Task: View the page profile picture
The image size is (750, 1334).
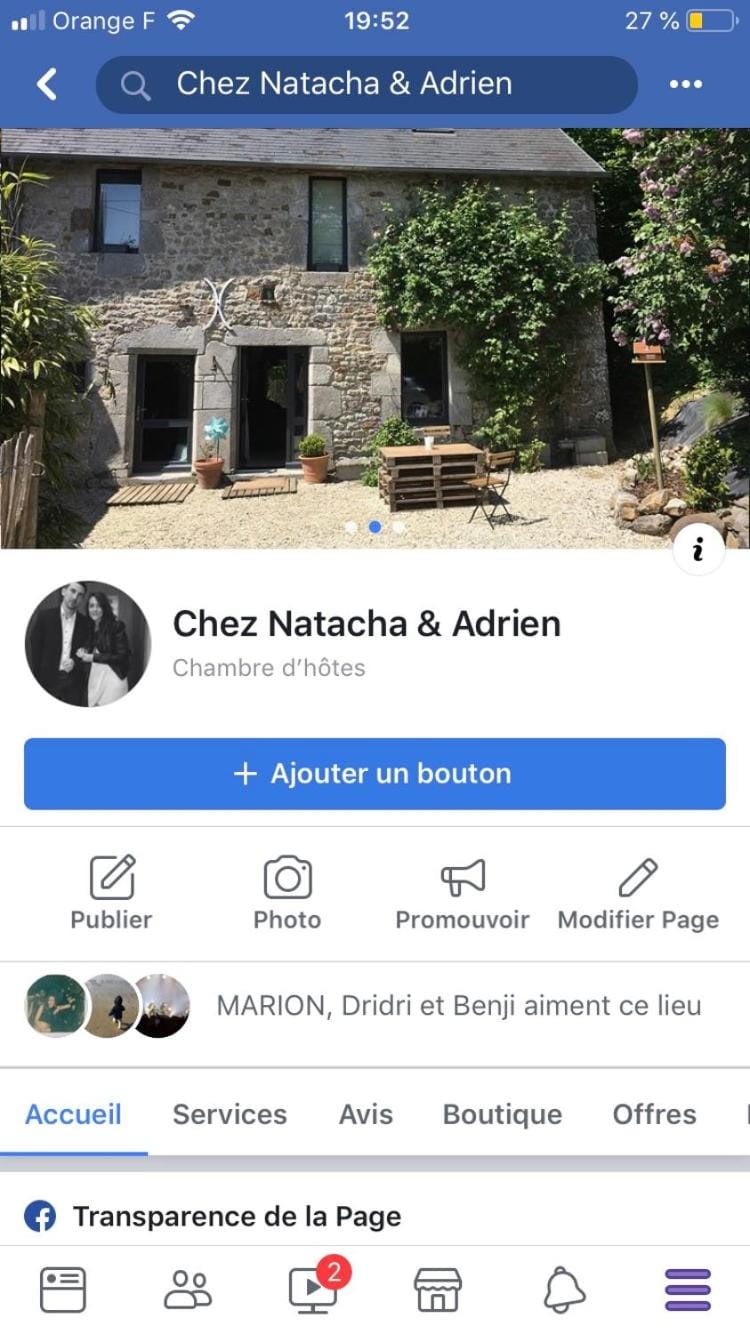Action: pos(88,644)
